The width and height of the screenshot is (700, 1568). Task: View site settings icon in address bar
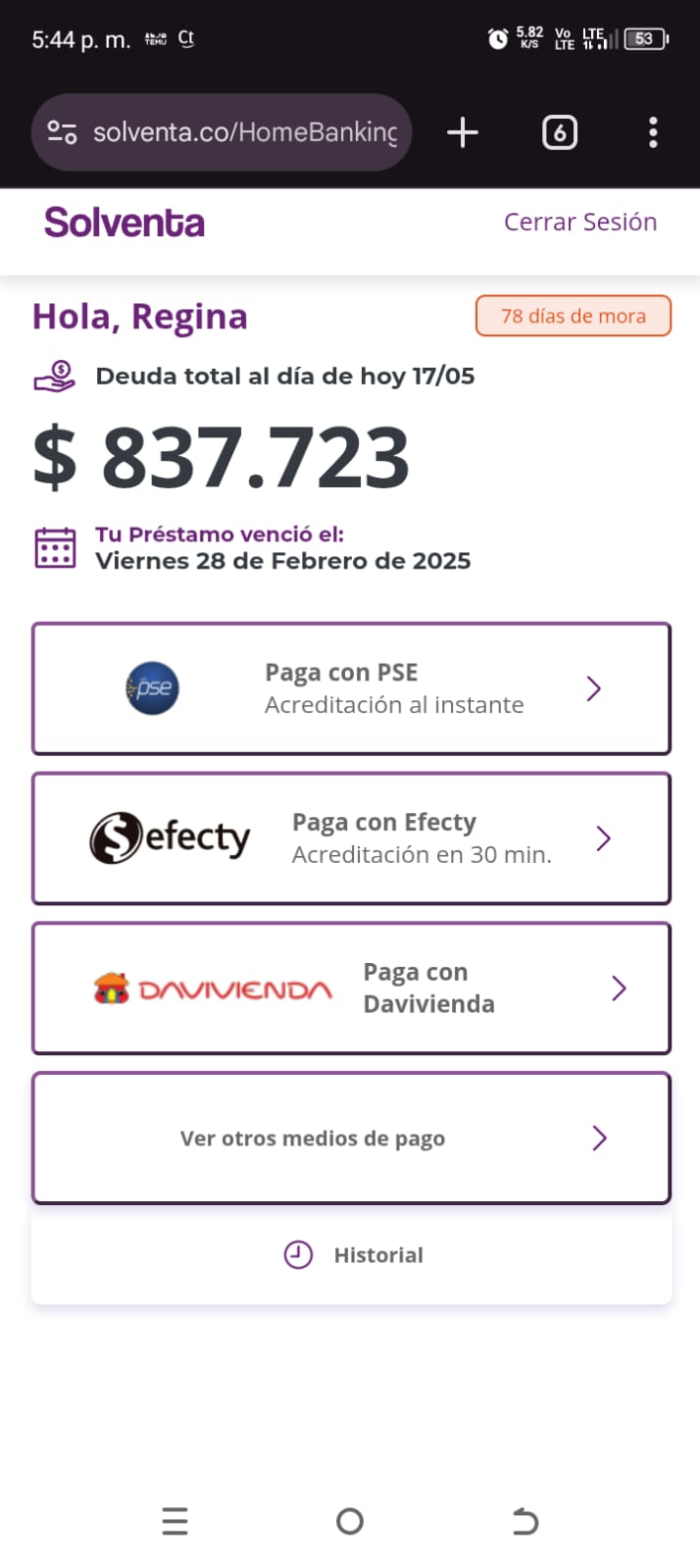[x=63, y=132]
